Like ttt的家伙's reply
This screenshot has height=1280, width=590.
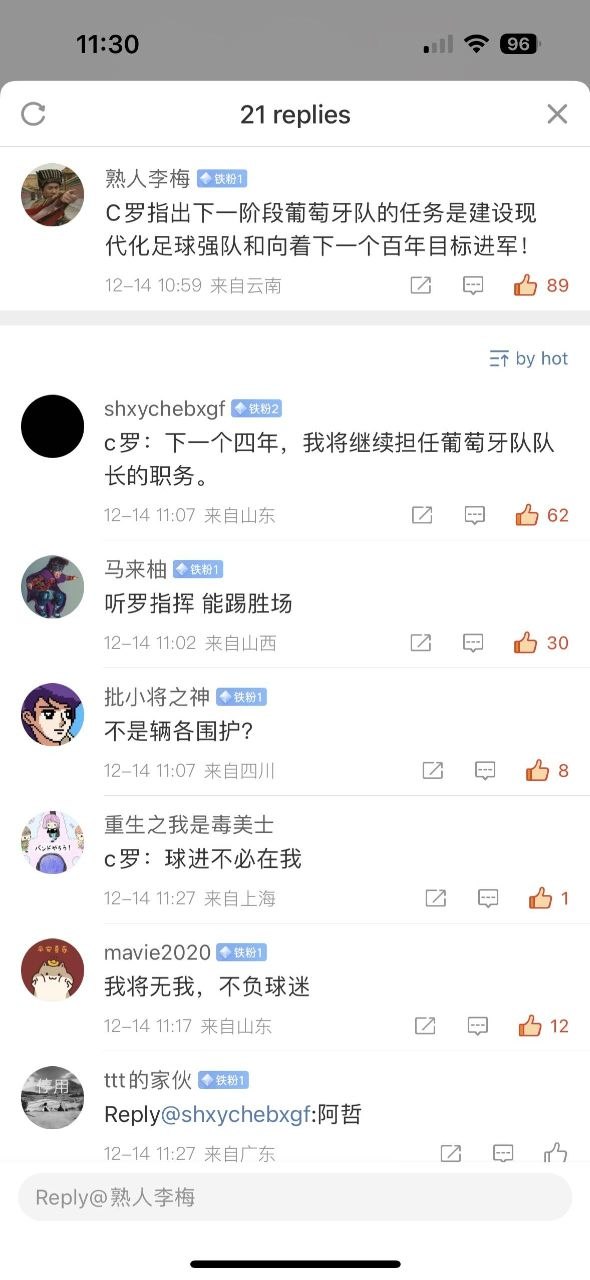click(x=556, y=1153)
